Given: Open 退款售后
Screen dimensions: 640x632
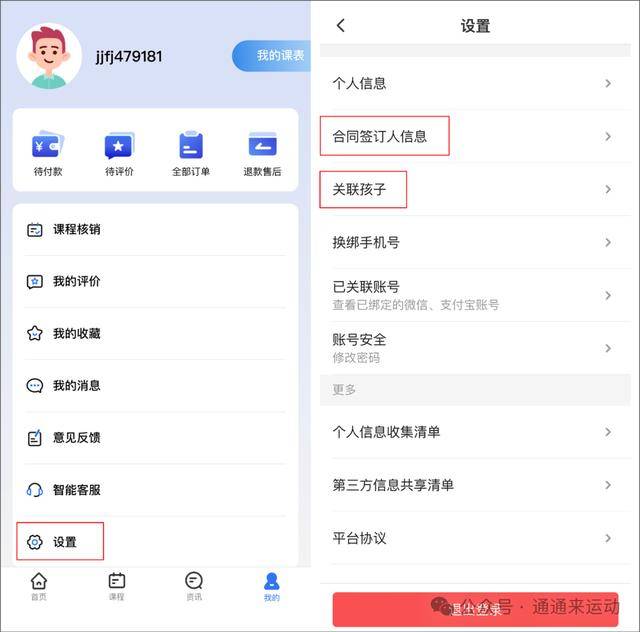Looking at the screenshot, I should click(262, 154).
